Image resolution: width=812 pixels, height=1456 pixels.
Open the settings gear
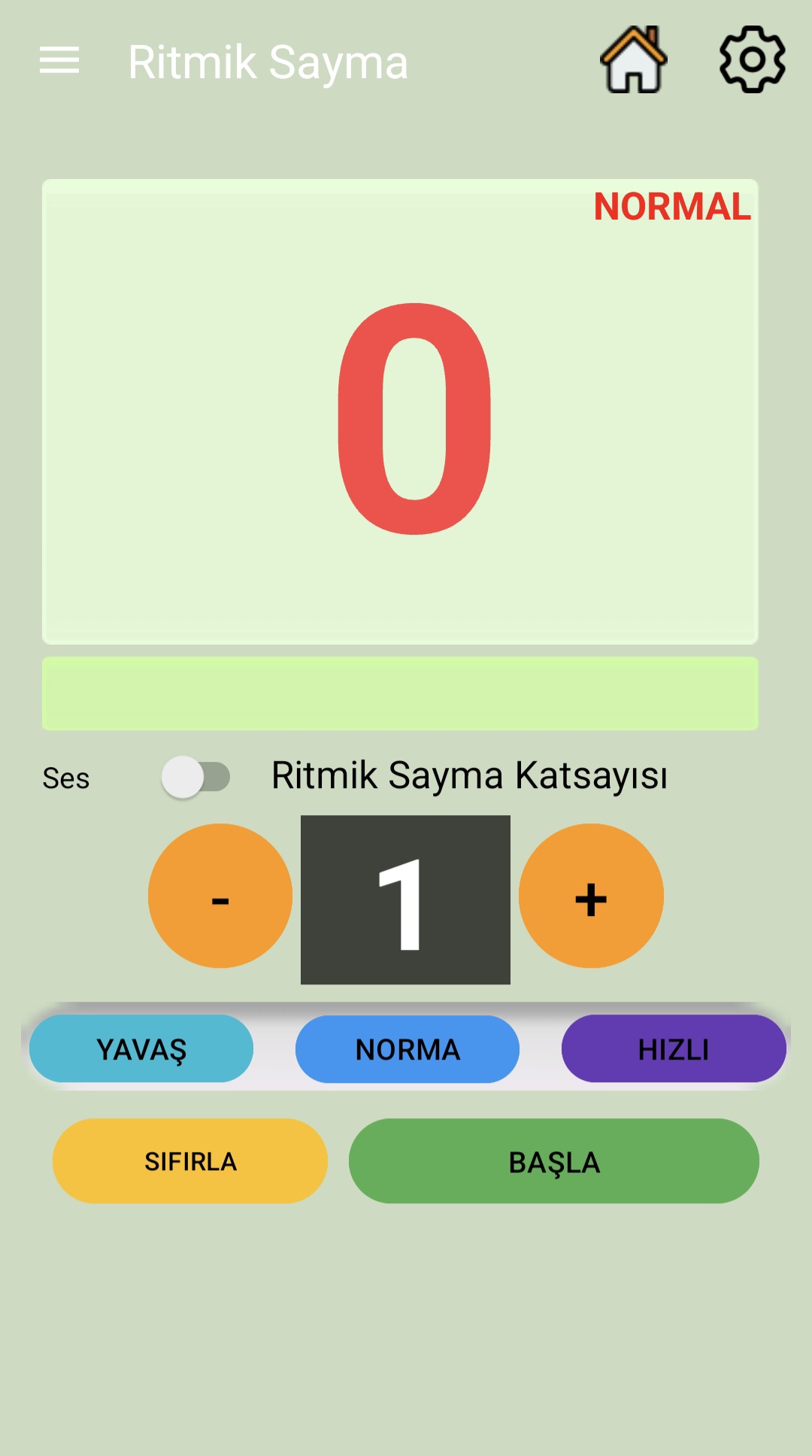tap(752, 60)
